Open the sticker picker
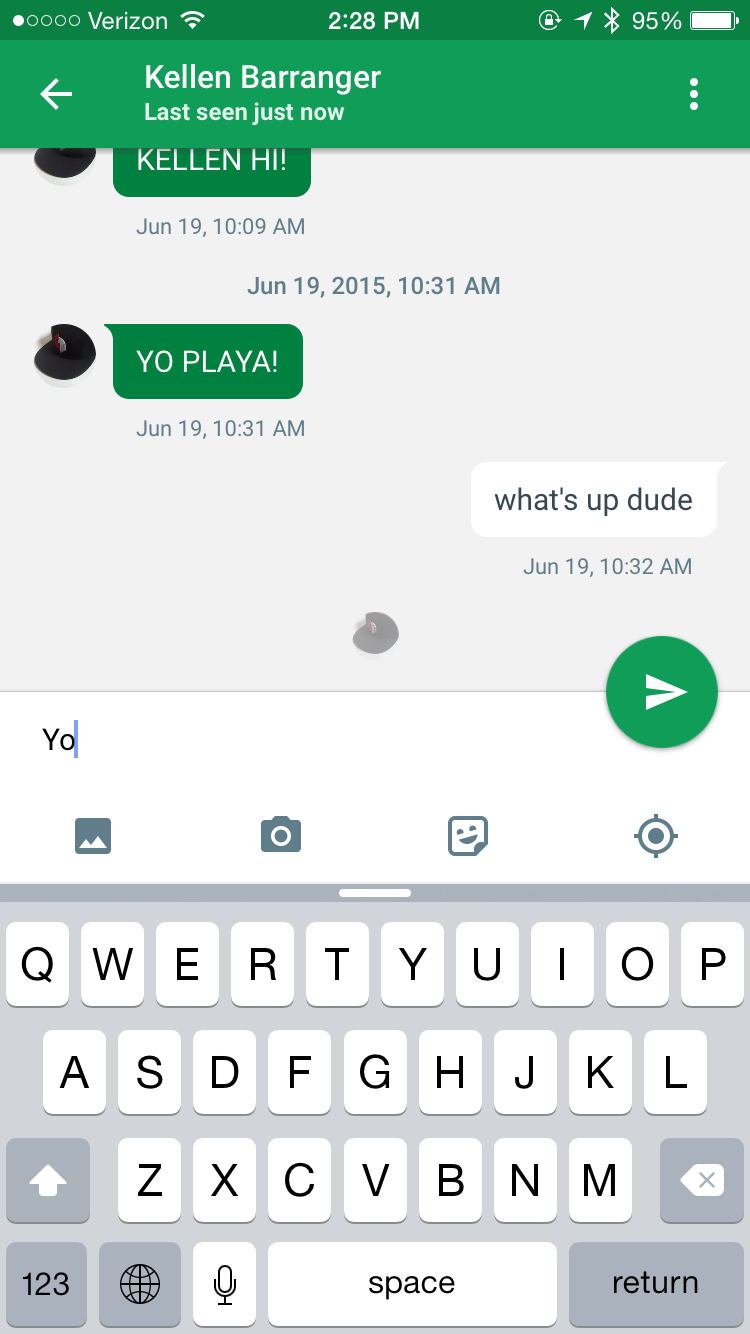The image size is (750, 1334). click(468, 835)
